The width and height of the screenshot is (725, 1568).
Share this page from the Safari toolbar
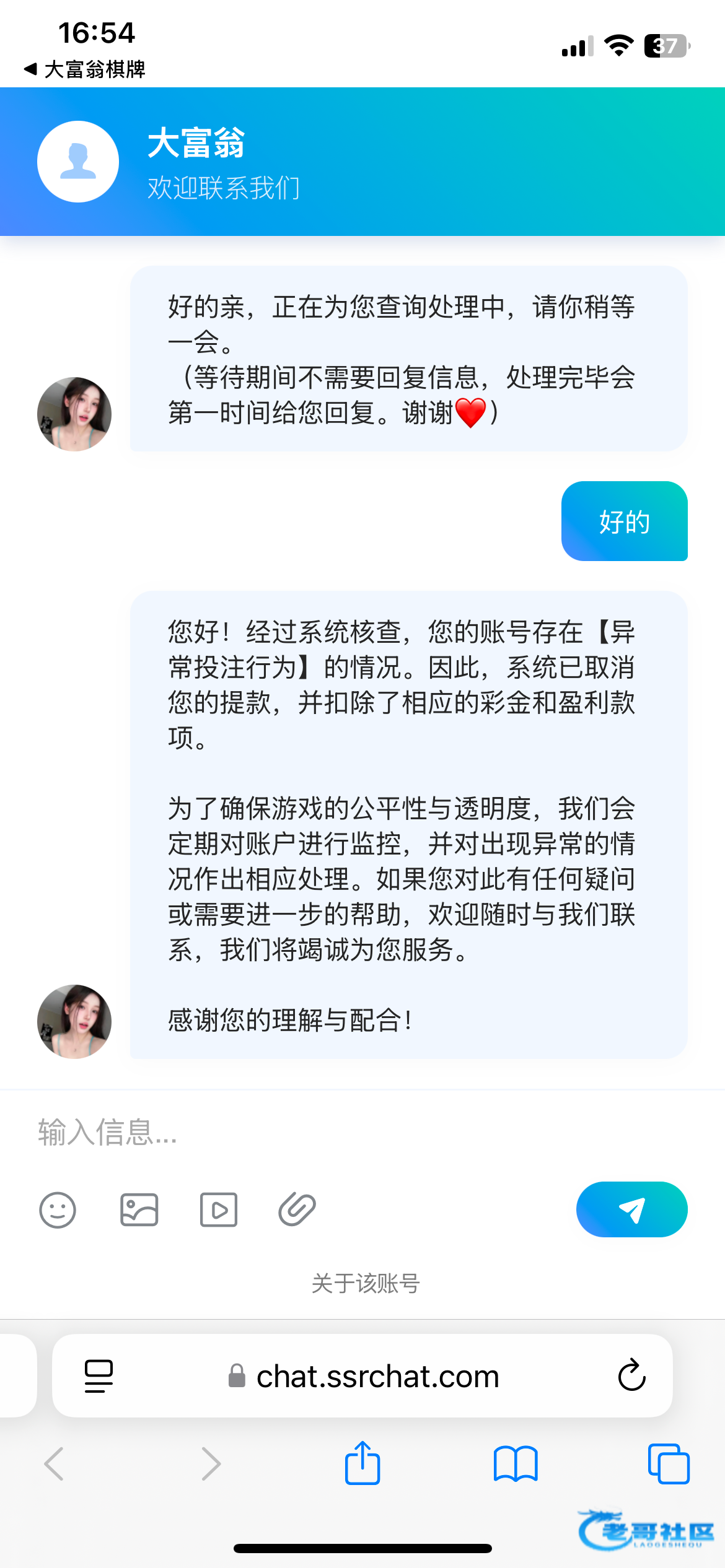point(362,1464)
